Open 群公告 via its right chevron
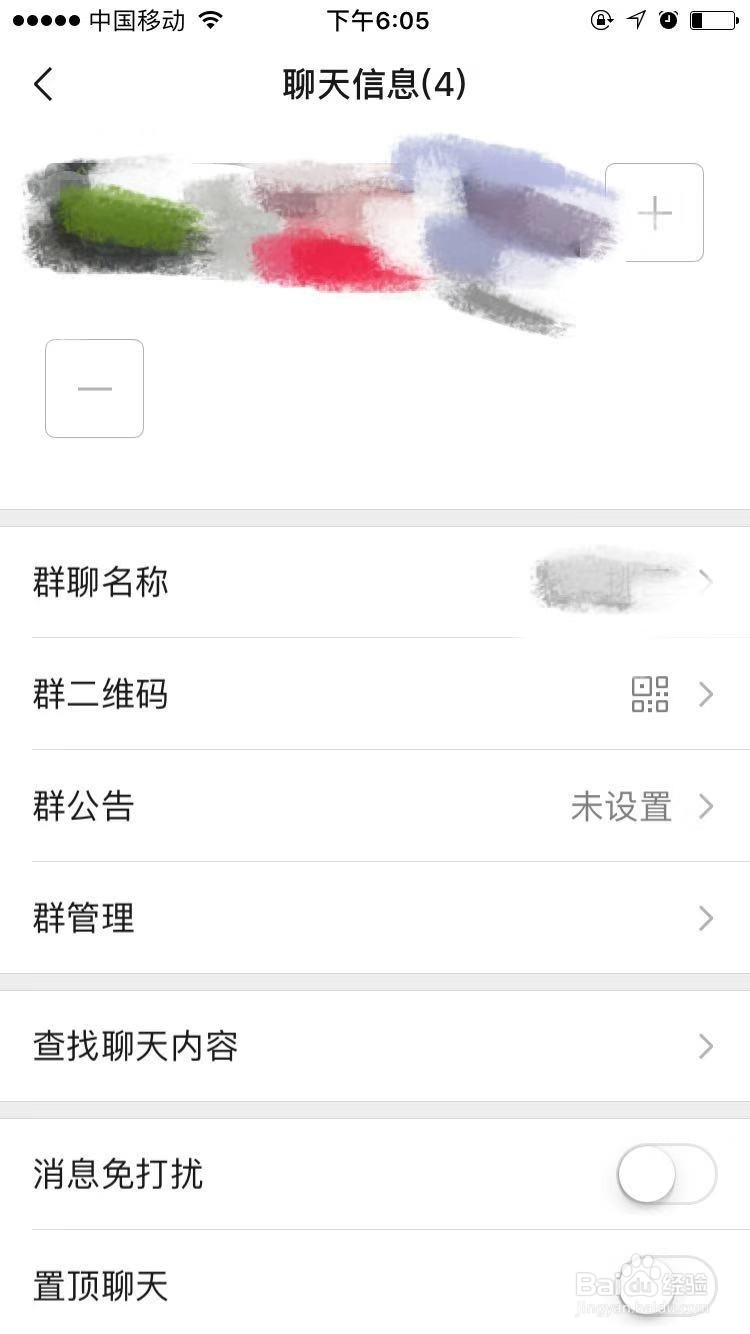Viewport: 750px width, 1334px height. (x=707, y=806)
